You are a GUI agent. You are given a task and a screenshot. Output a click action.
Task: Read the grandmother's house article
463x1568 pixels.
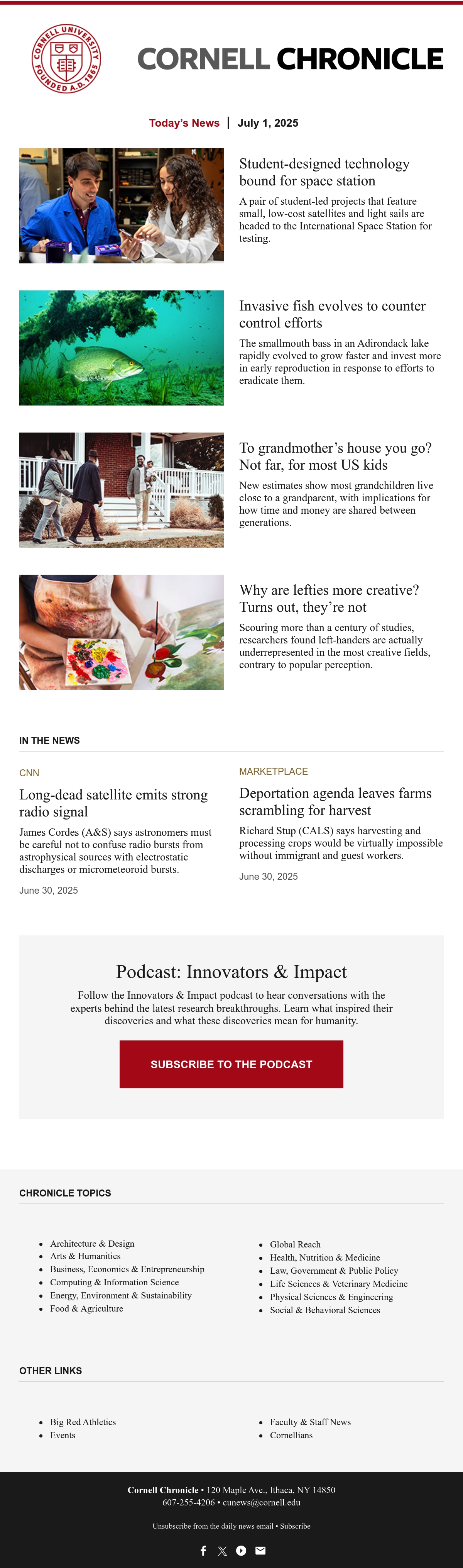click(335, 456)
